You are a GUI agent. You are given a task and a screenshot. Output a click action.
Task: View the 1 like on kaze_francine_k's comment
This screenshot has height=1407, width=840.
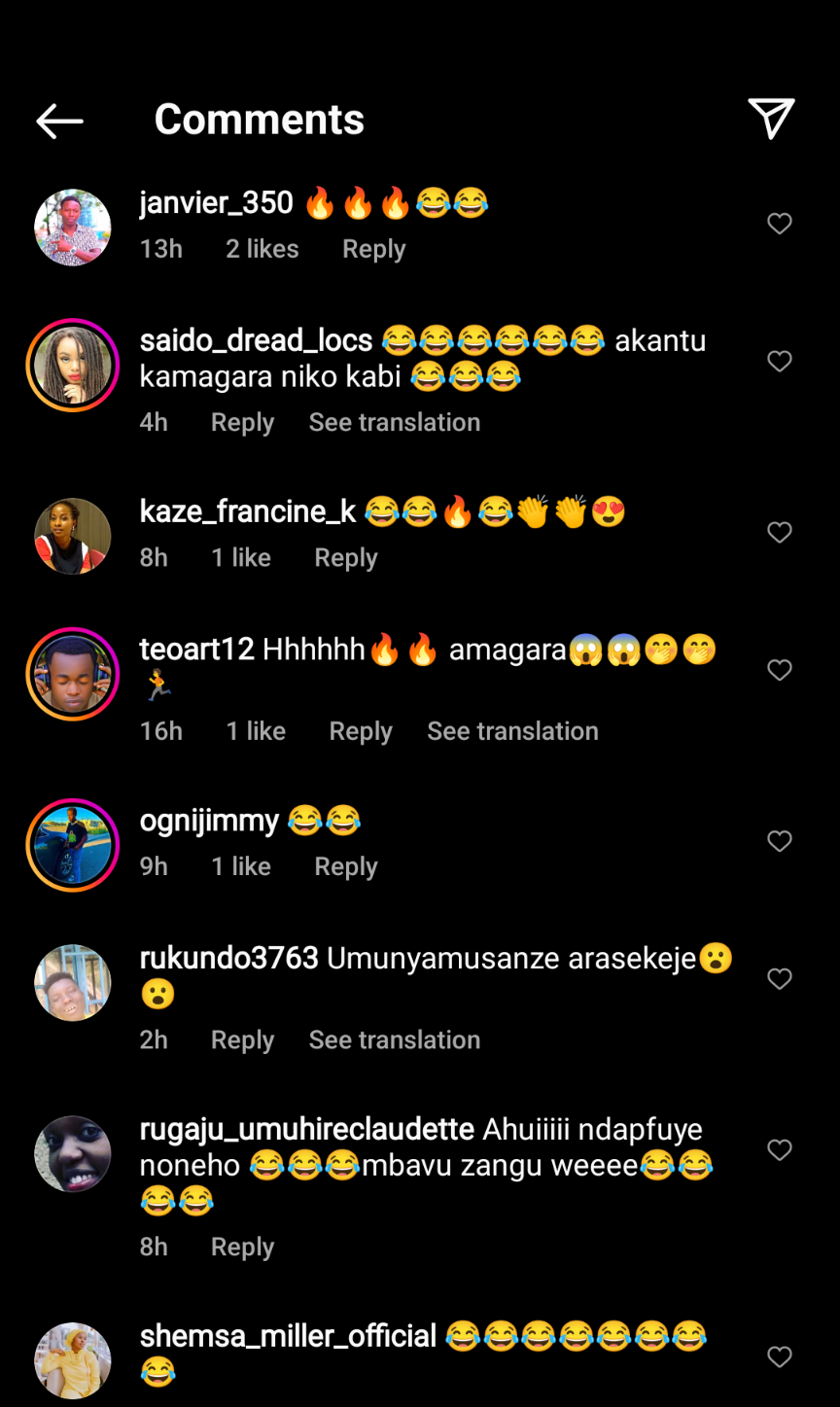click(x=241, y=557)
